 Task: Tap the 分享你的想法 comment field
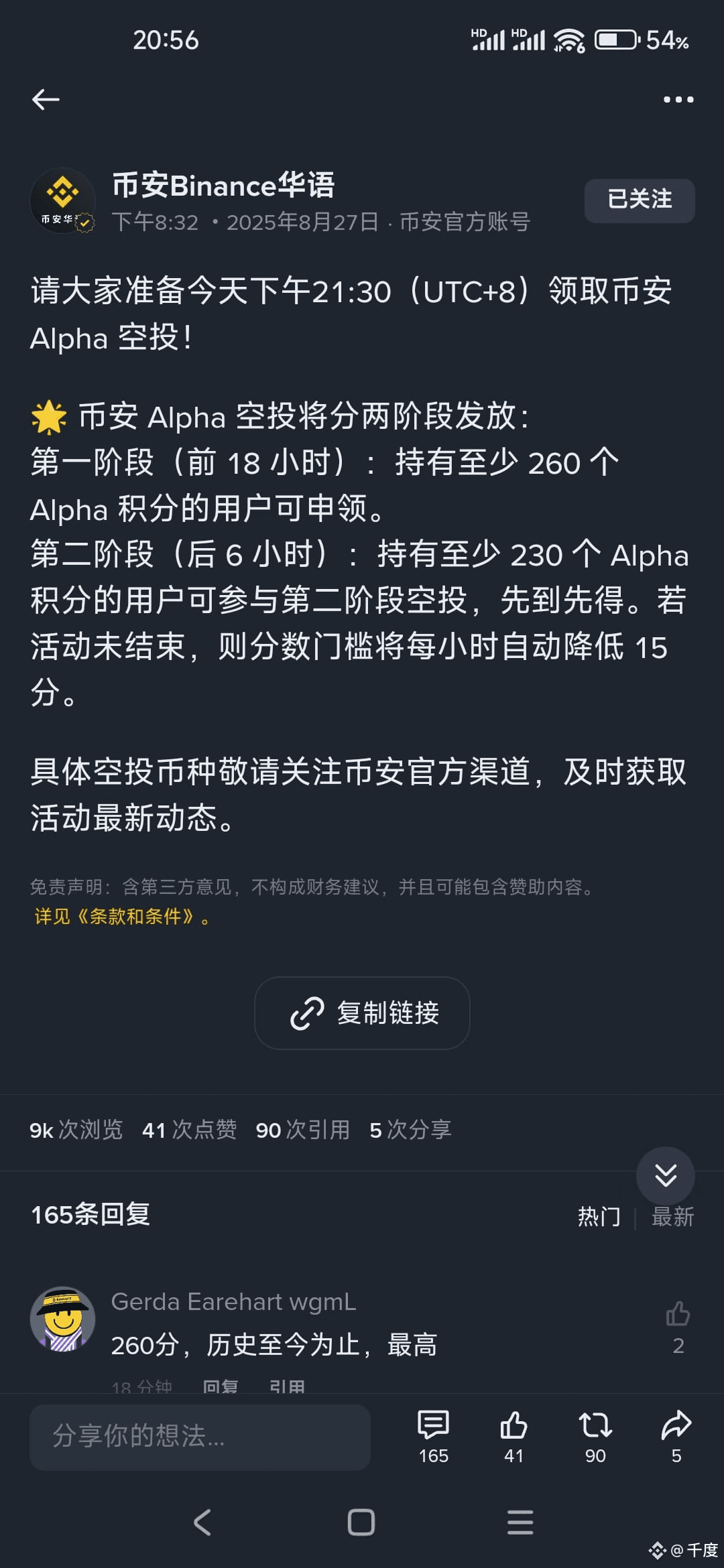(200, 1437)
